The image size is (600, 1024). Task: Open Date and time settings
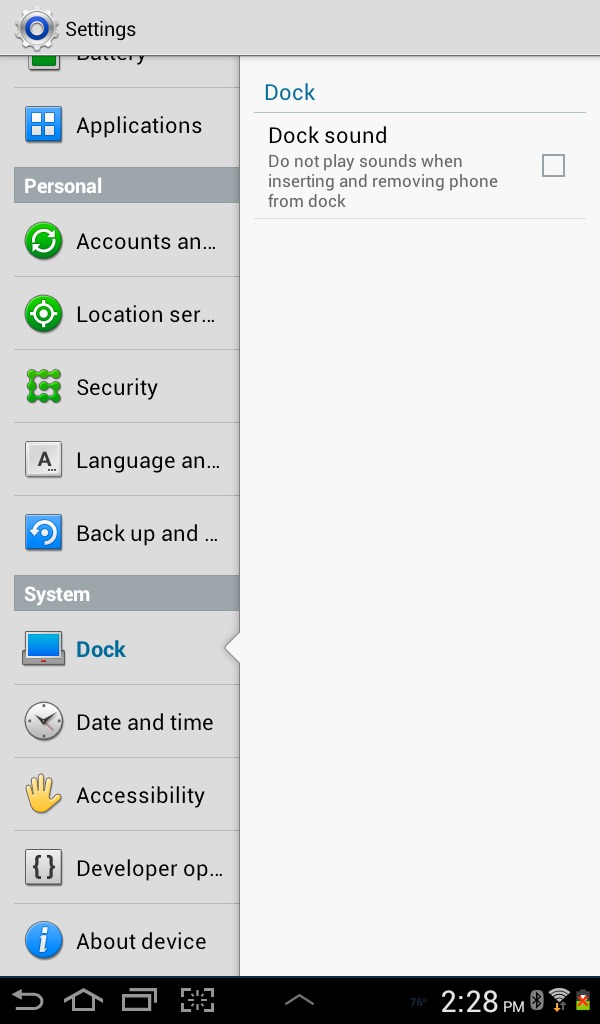pyautogui.click(x=126, y=722)
